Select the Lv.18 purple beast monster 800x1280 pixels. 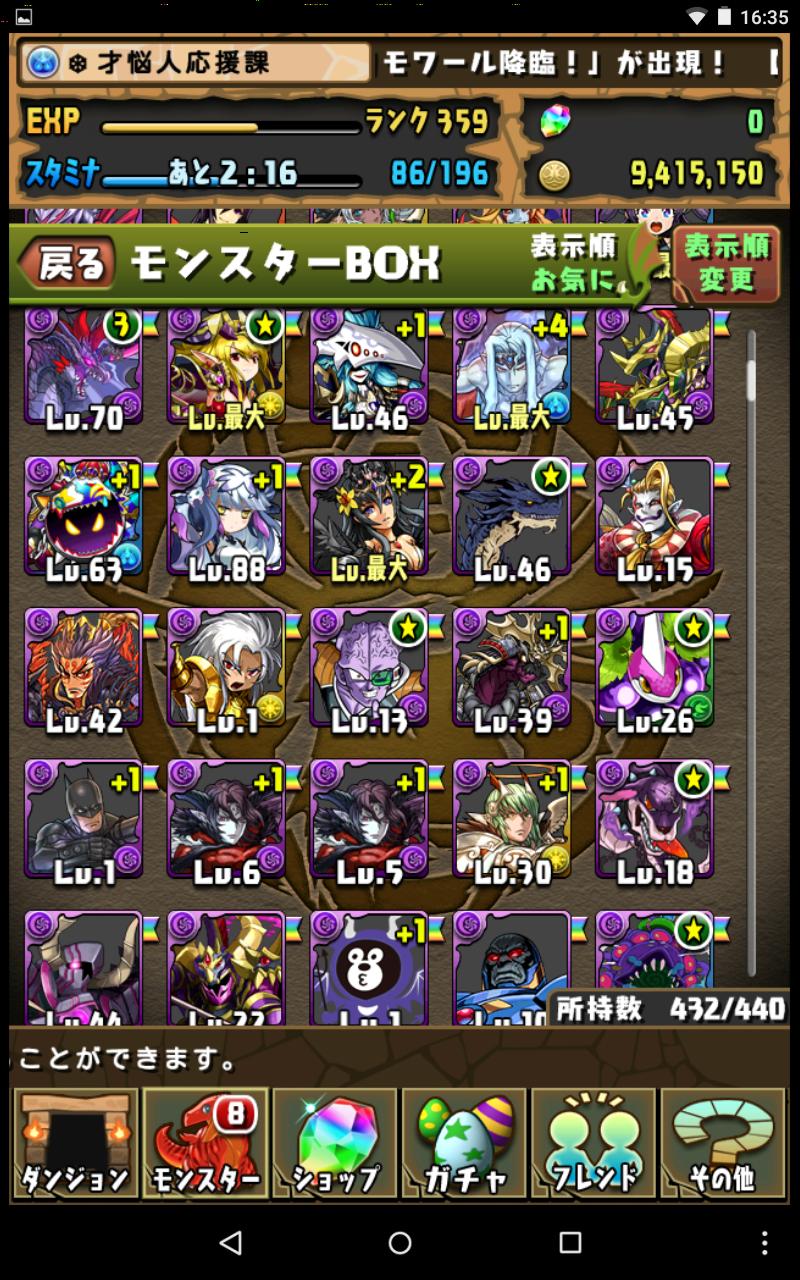tap(656, 822)
